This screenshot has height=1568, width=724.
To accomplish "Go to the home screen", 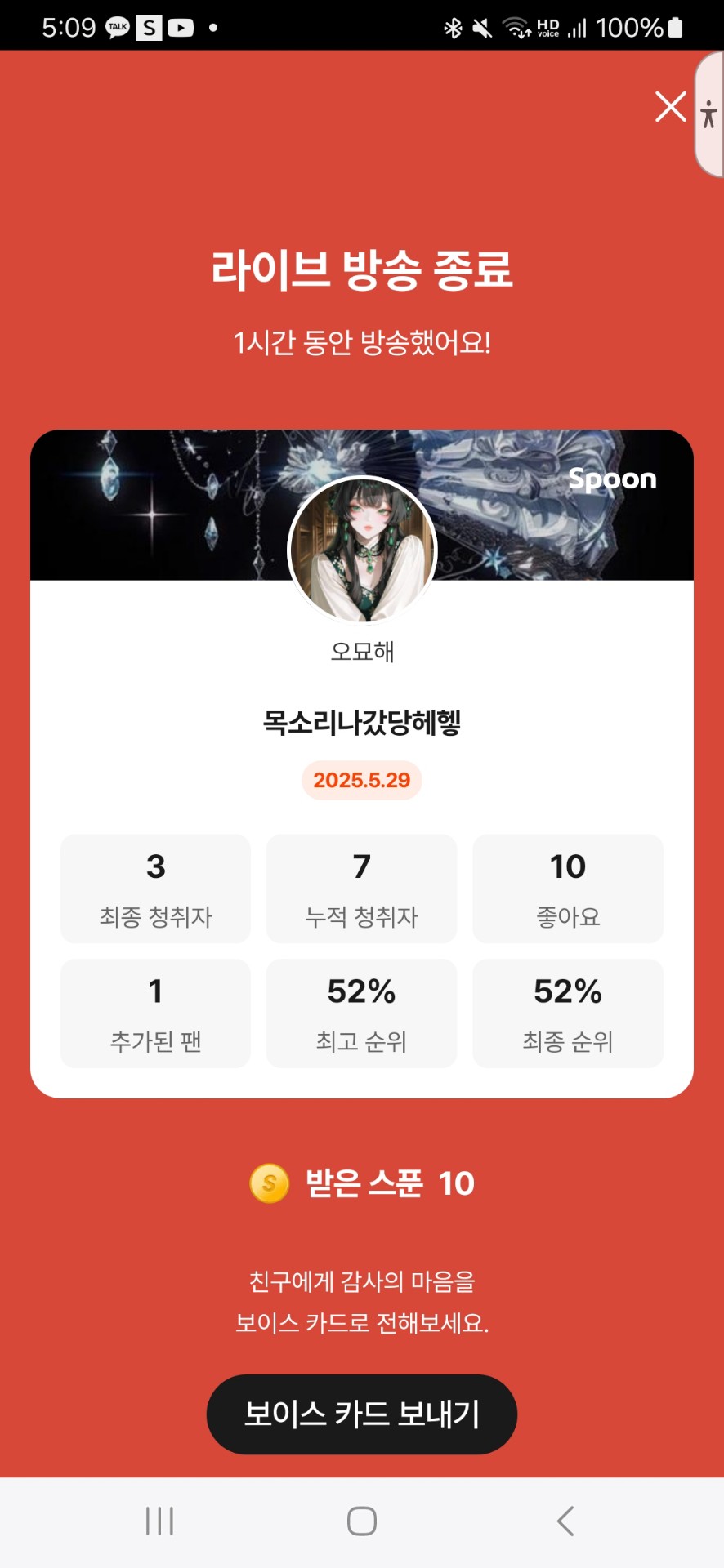I will click(361, 1521).
